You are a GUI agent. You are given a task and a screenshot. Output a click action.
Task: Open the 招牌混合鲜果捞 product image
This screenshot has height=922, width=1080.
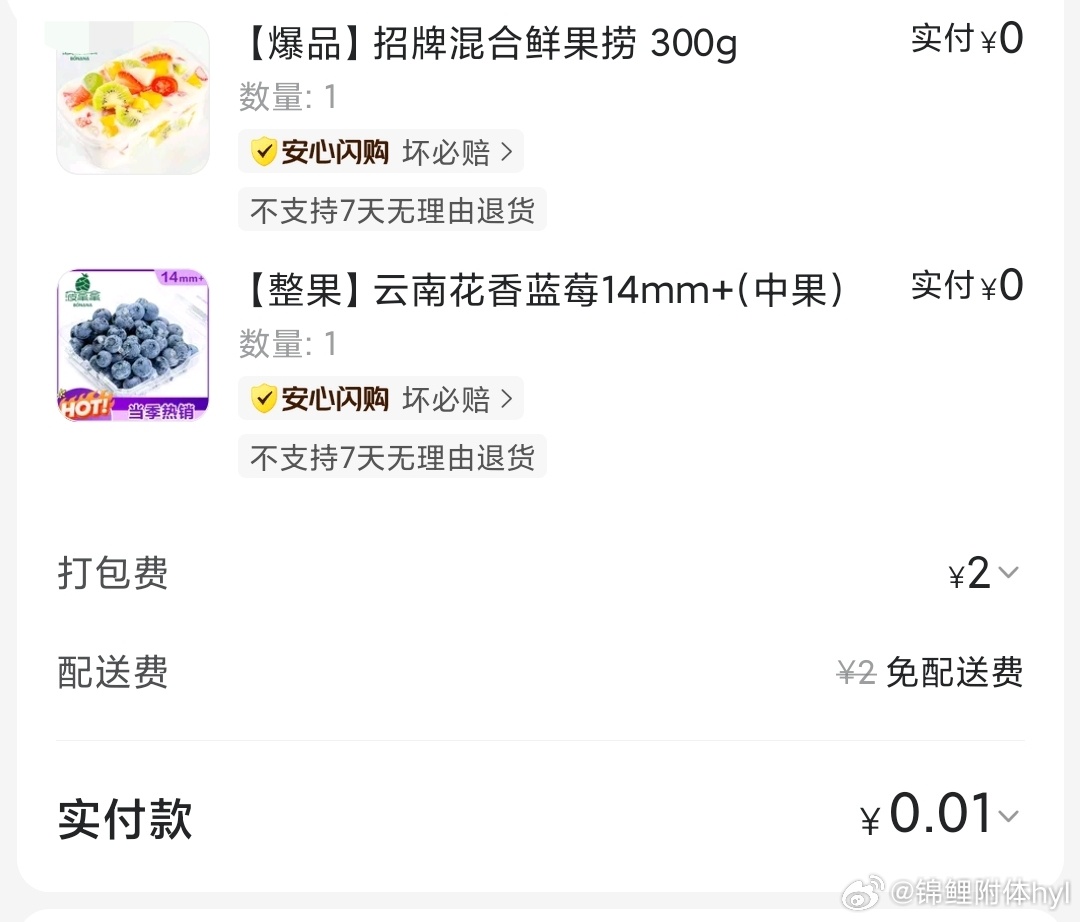[x=133, y=97]
